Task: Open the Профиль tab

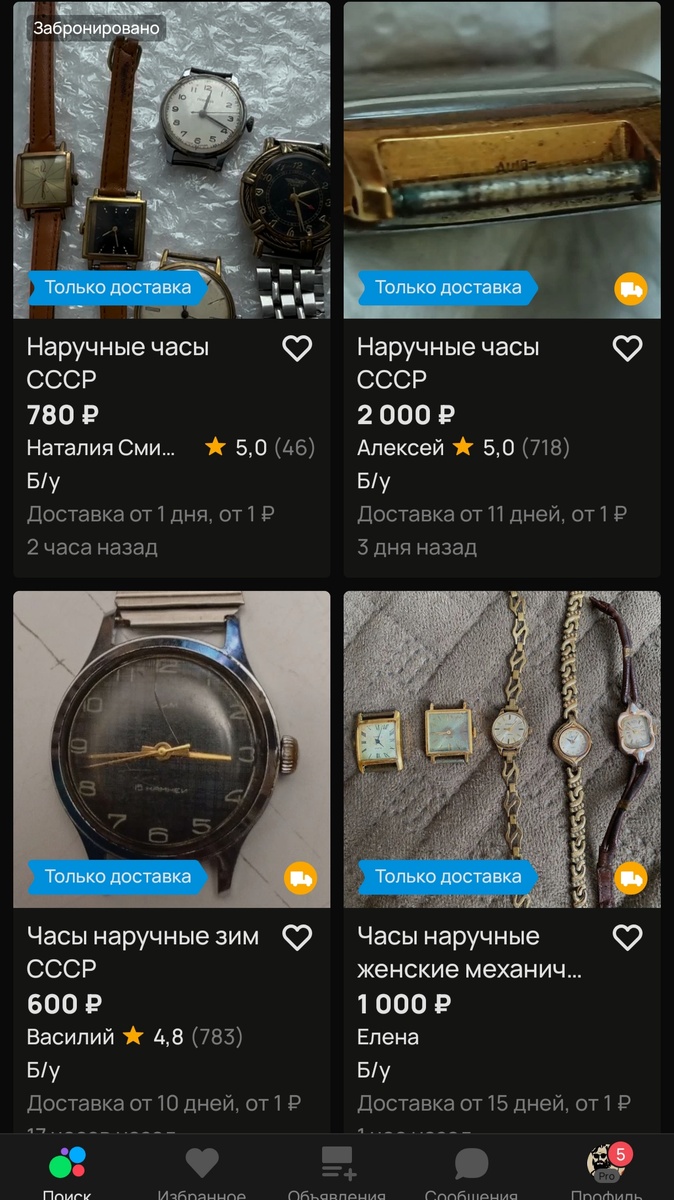Action: coord(607,1172)
